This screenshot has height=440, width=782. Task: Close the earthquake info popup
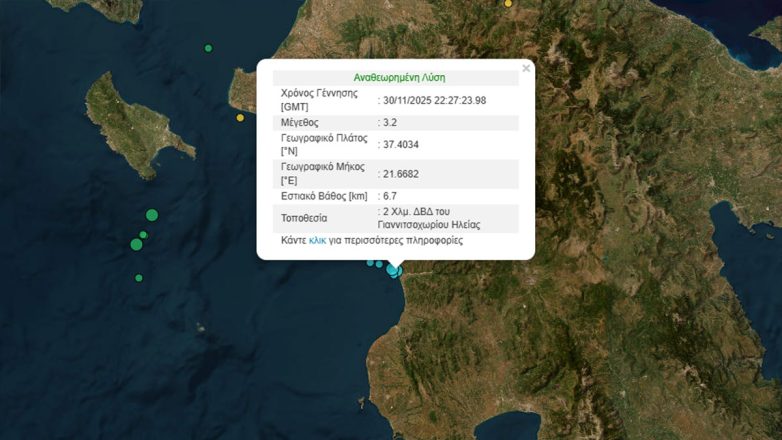[526, 69]
